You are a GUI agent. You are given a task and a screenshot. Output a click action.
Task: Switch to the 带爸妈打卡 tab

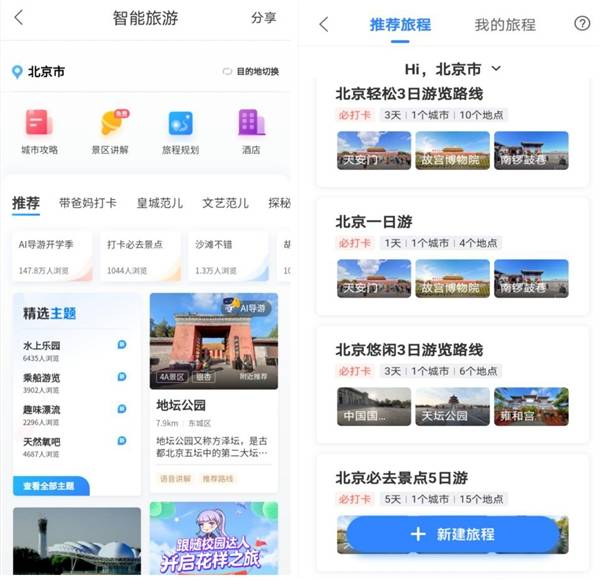(87, 203)
